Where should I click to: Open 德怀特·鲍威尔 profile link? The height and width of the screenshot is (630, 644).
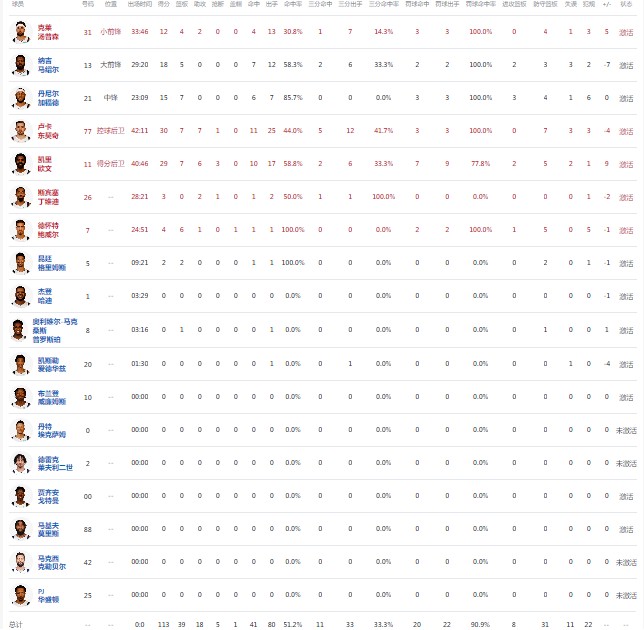pyautogui.click(x=50, y=230)
